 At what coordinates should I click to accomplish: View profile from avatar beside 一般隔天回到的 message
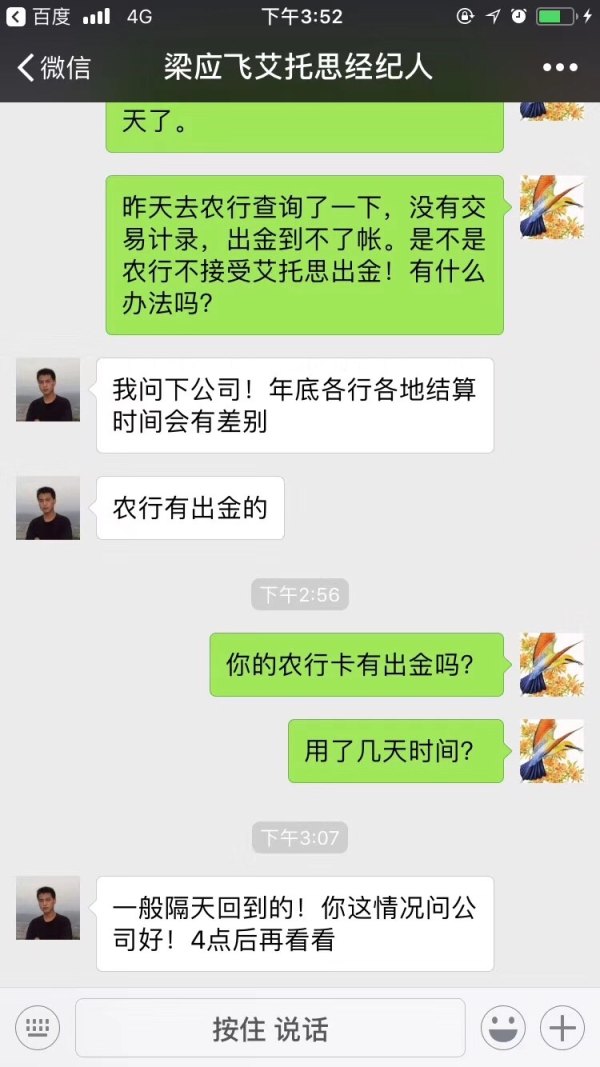coord(48,908)
